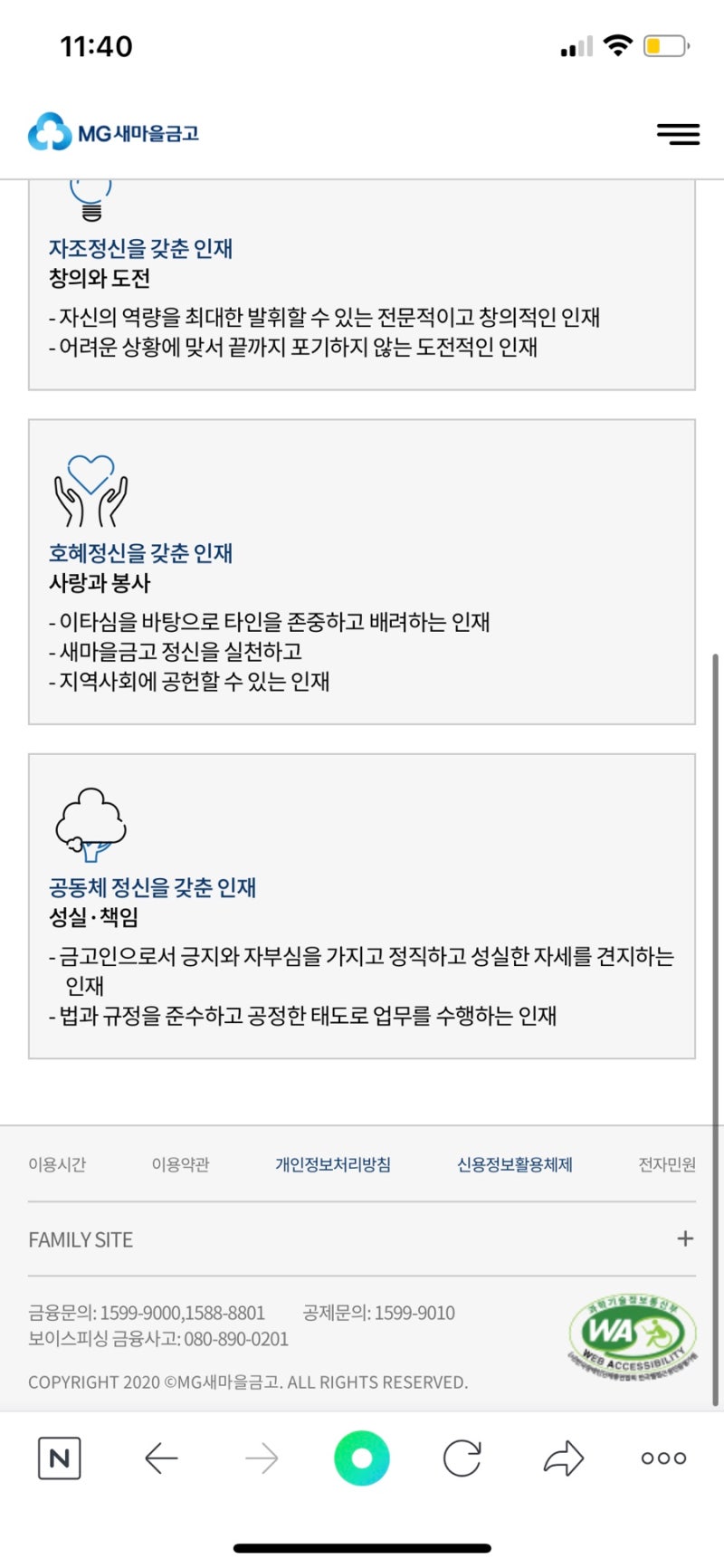Tap the MG새마을금고 logo
Screen dimensions: 724x1568
point(114,133)
